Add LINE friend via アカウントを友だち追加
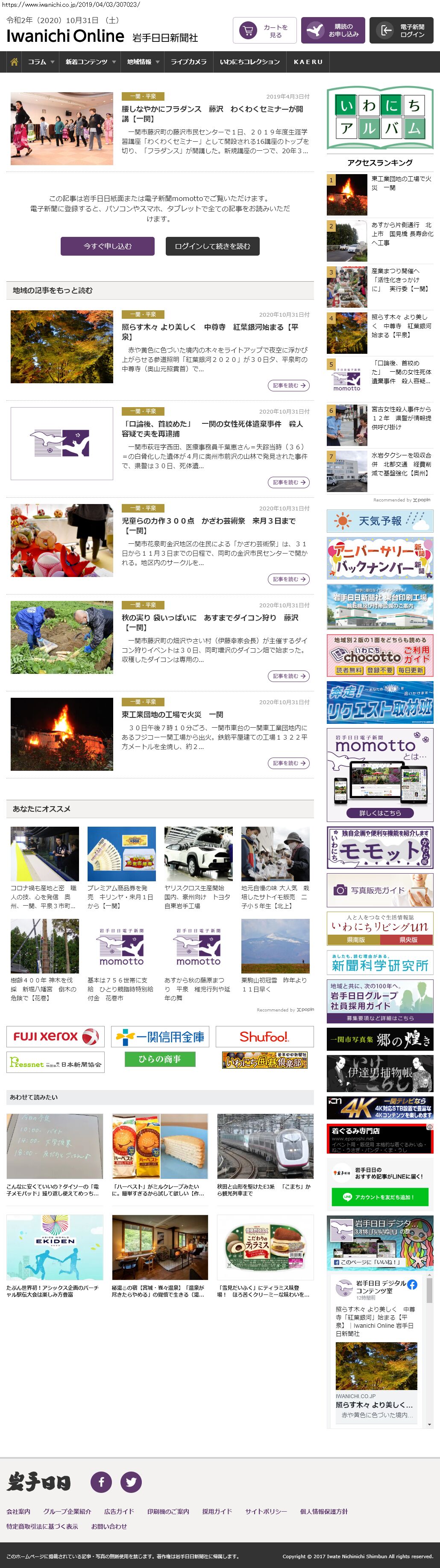The height and width of the screenshot is (1568, 440). coord(380,1197)
